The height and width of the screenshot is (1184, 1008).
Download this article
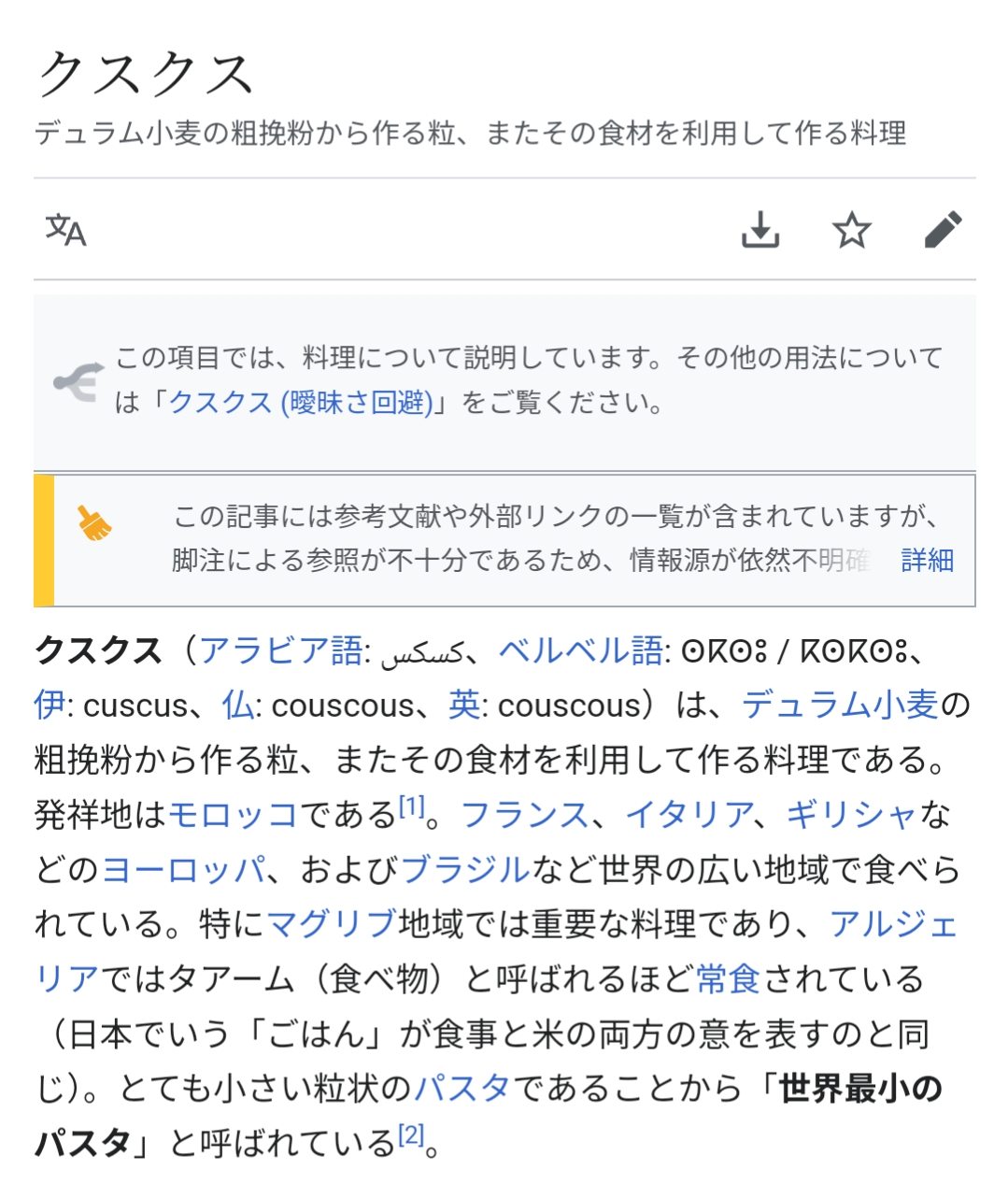click(760, 229)
